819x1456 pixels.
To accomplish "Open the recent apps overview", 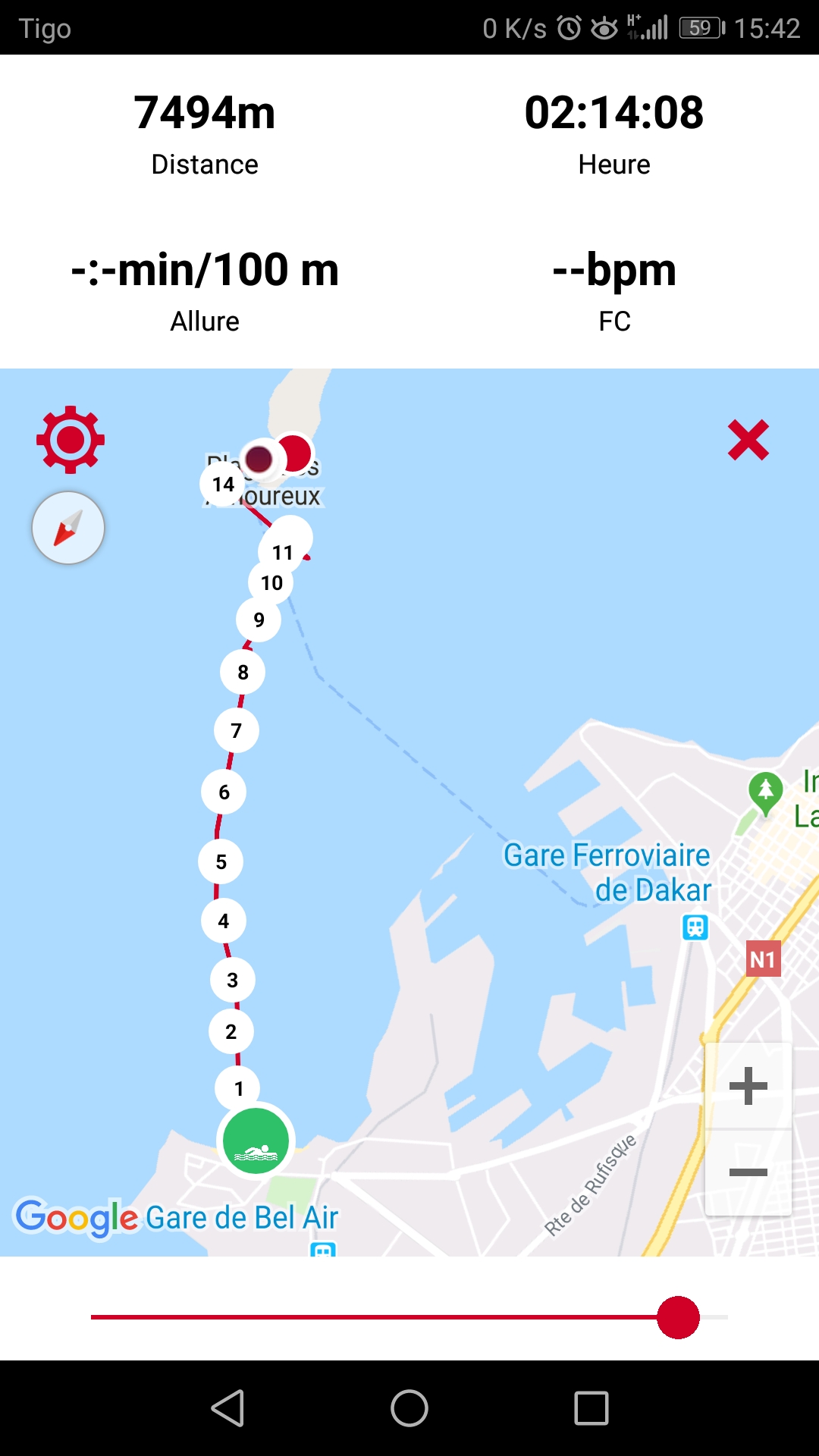I will (591, 1408).
